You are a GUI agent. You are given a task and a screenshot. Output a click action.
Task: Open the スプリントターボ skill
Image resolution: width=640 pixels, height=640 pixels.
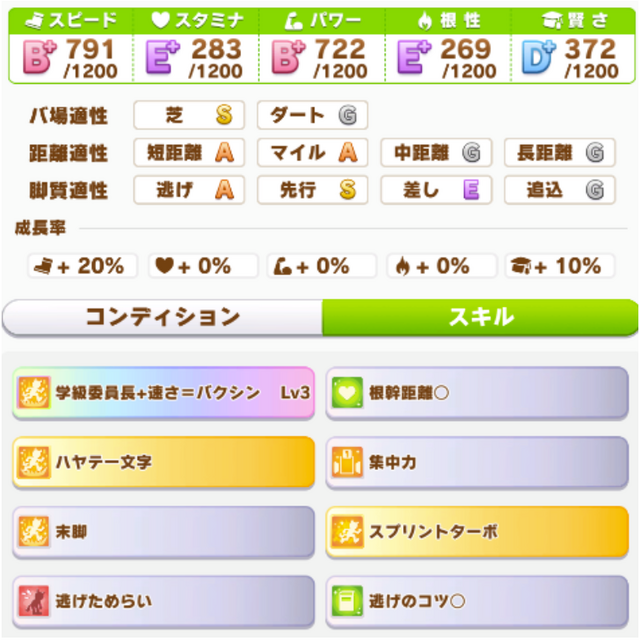click(477, 532)
